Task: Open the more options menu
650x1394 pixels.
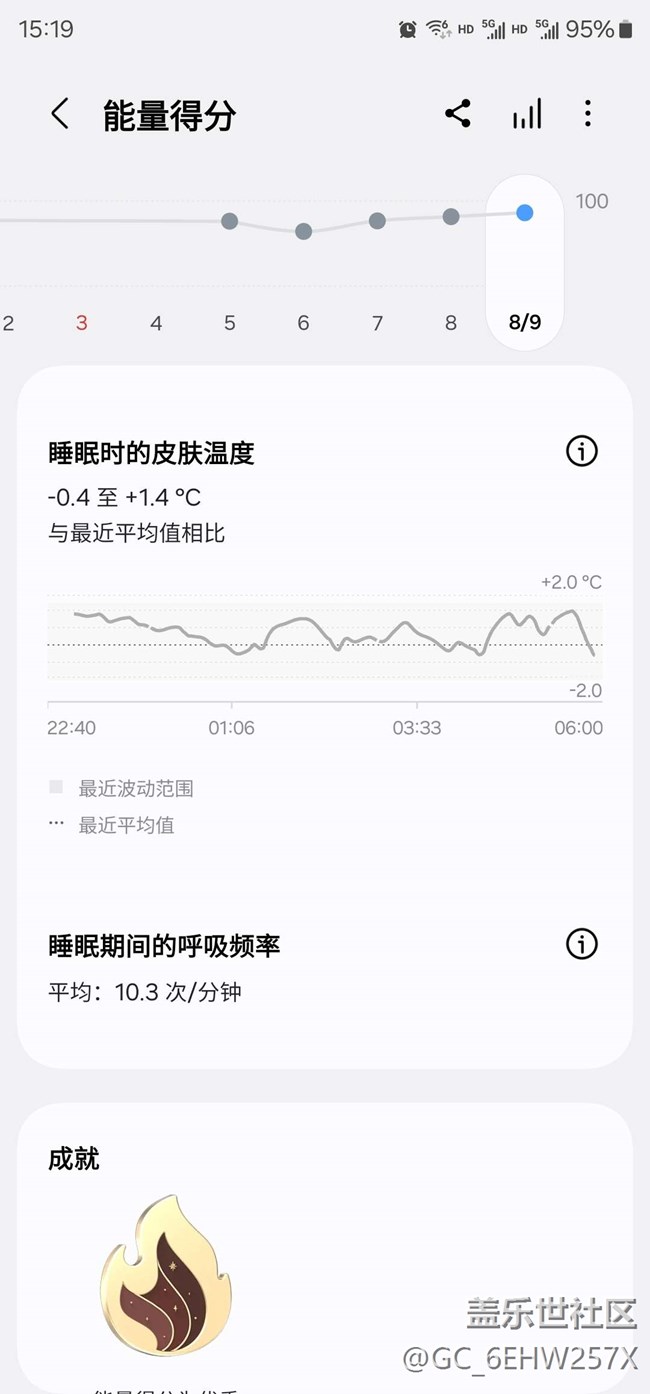Action: [x=588, y=114]
